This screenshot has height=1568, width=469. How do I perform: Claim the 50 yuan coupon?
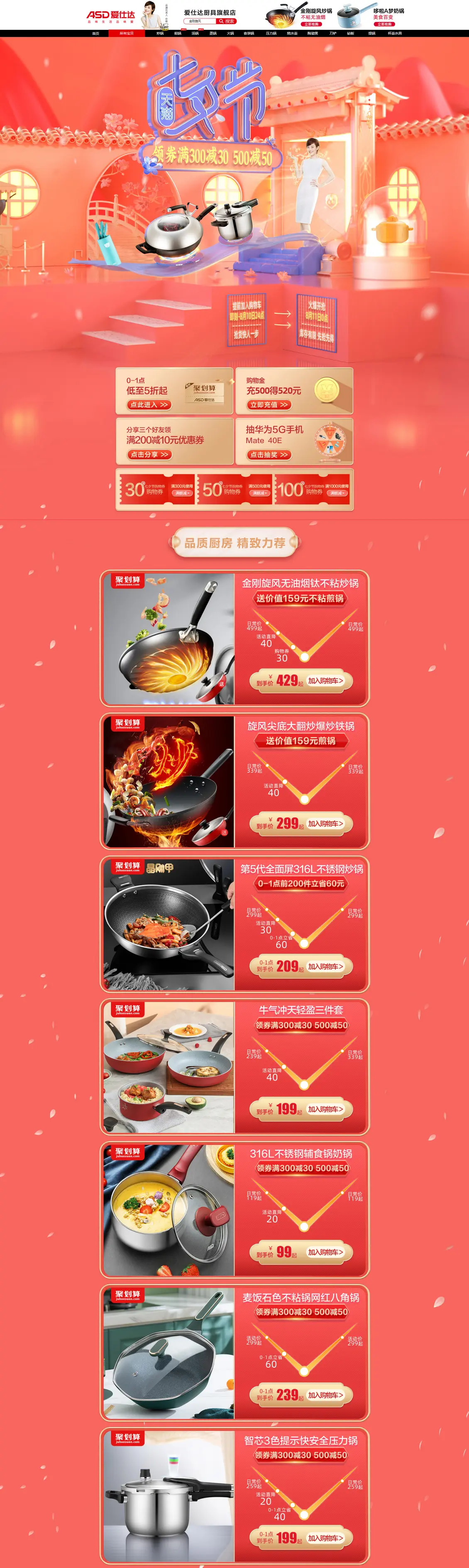pyautogui.click(x=259, y=493)
